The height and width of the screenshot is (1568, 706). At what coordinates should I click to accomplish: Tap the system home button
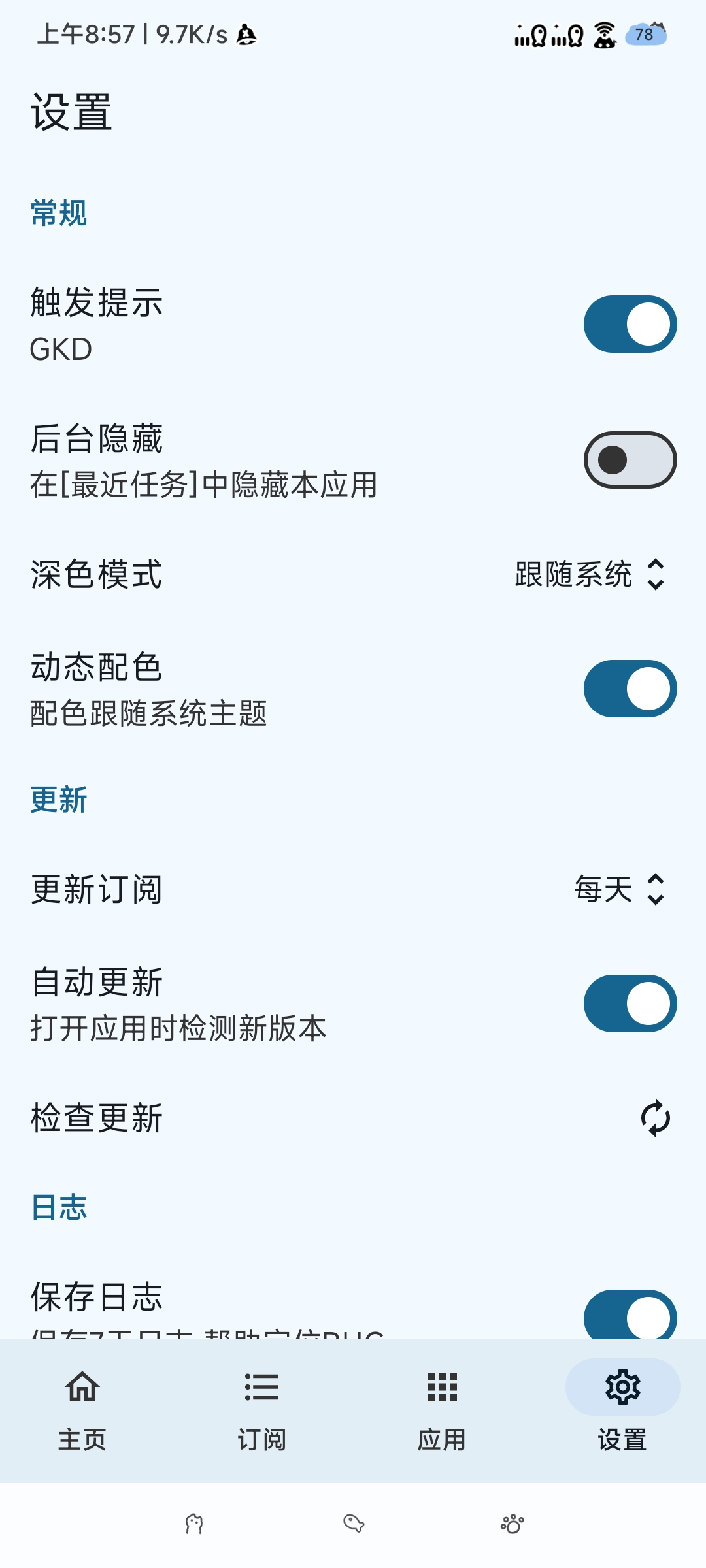coord(354,1524)
